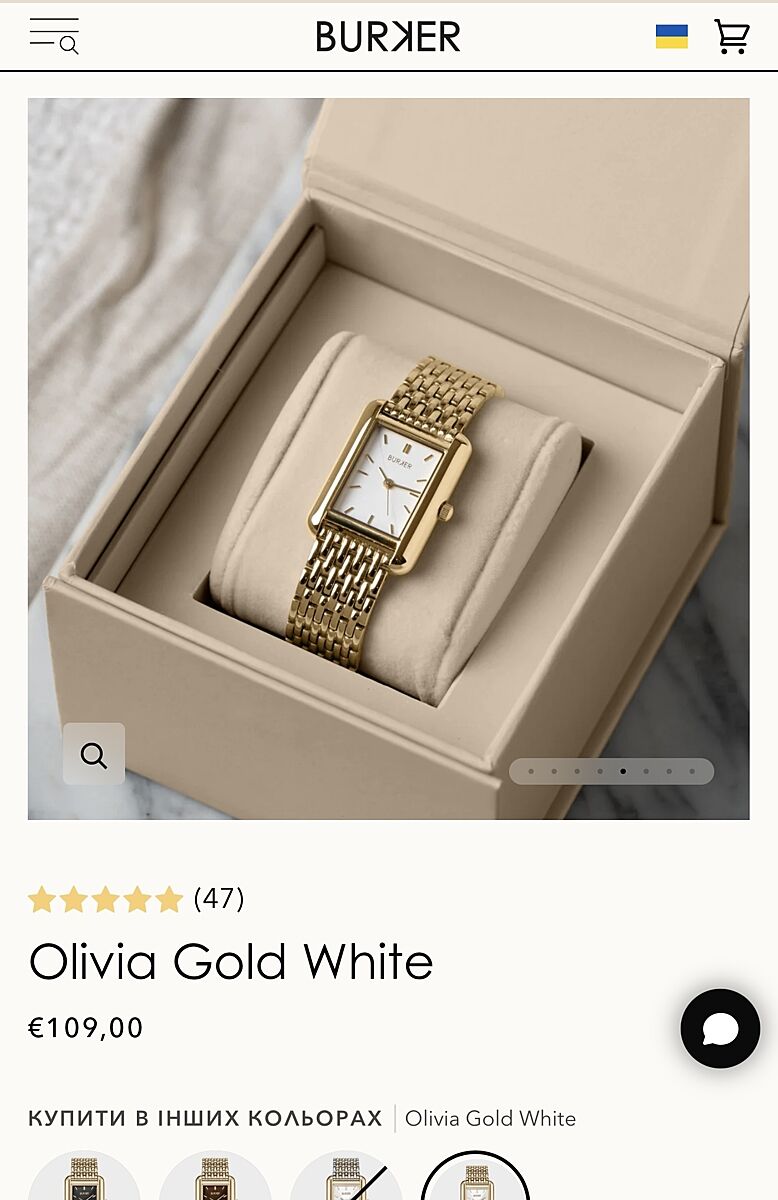Select the crossed-out silver watch variant
This screenshot has height=1200, width=778.
click(345, 1182)
